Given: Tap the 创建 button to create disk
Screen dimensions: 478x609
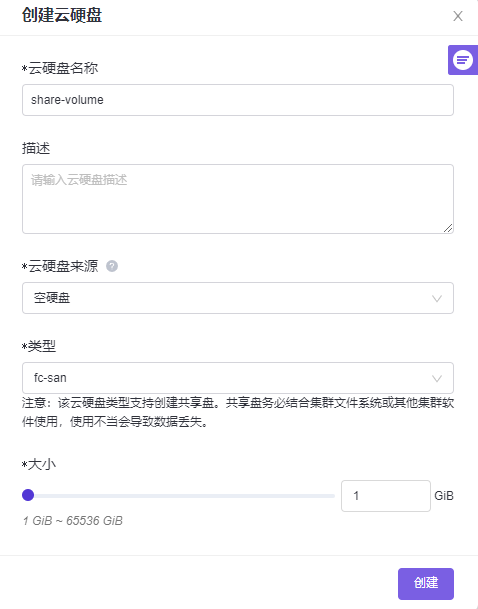Looking at the screenshot, I should click(426, 584).
